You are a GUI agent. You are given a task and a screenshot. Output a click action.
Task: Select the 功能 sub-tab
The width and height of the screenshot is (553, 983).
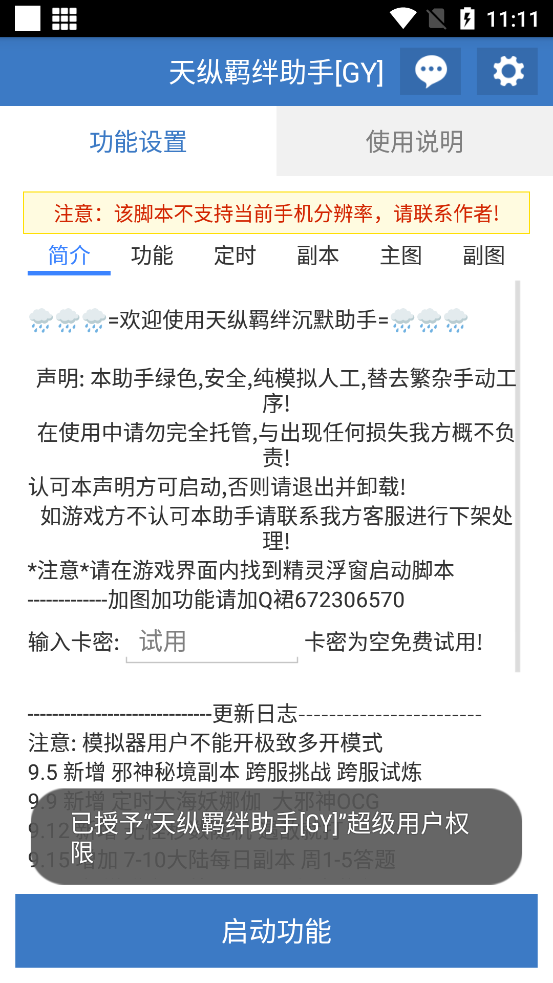tap(152, 256)
